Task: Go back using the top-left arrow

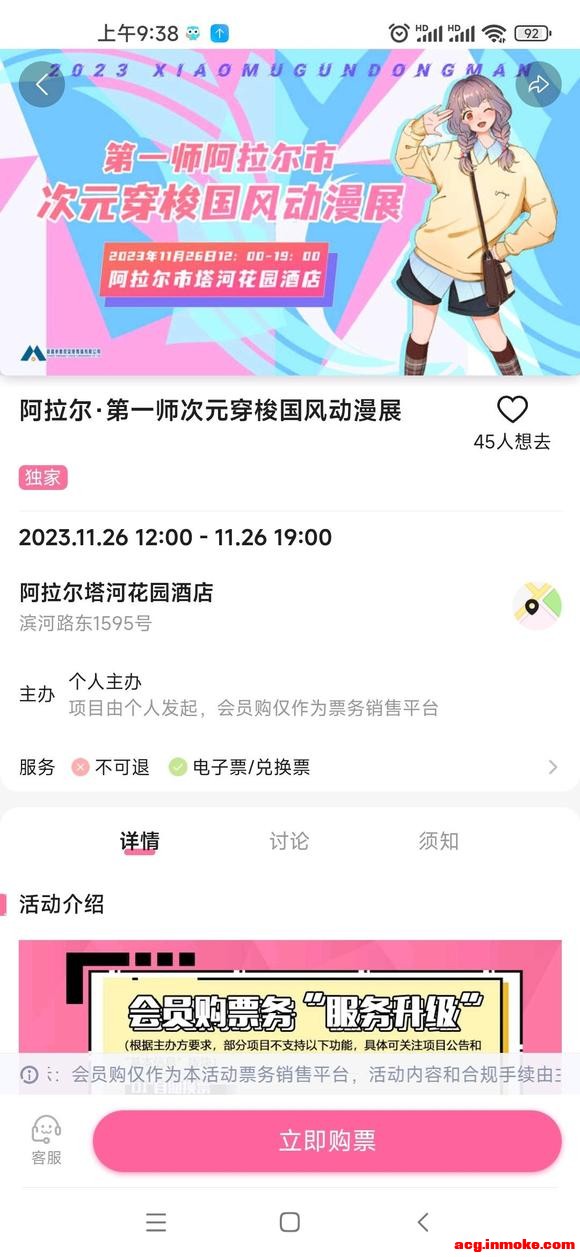Action: point(41,85)
